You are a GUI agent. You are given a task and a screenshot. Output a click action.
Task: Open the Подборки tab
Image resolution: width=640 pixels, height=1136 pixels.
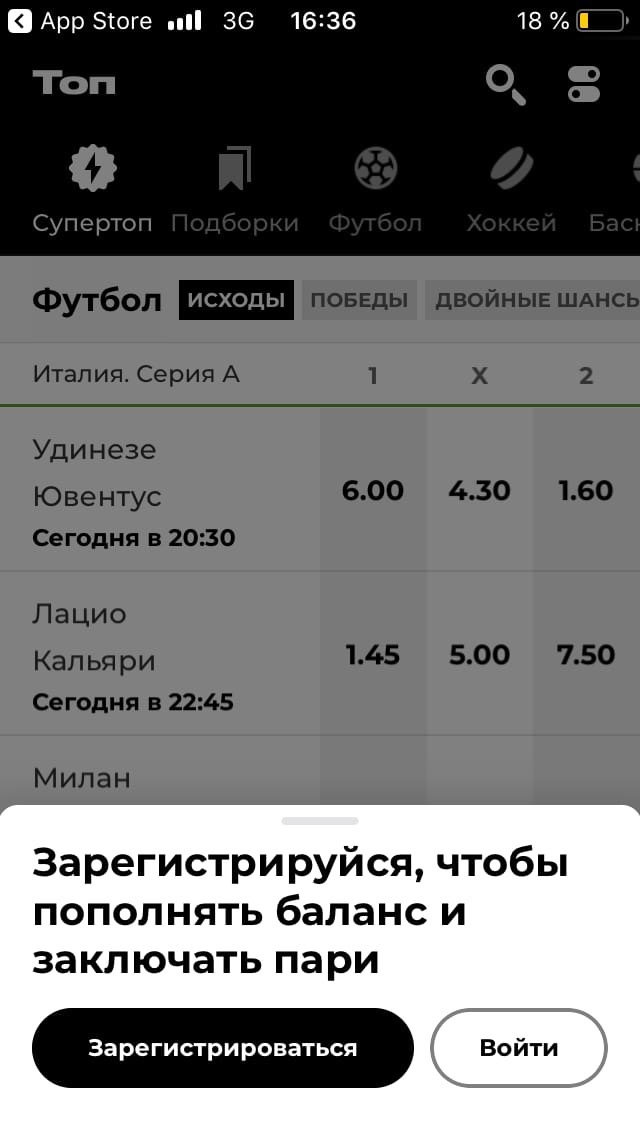(235, 190)
